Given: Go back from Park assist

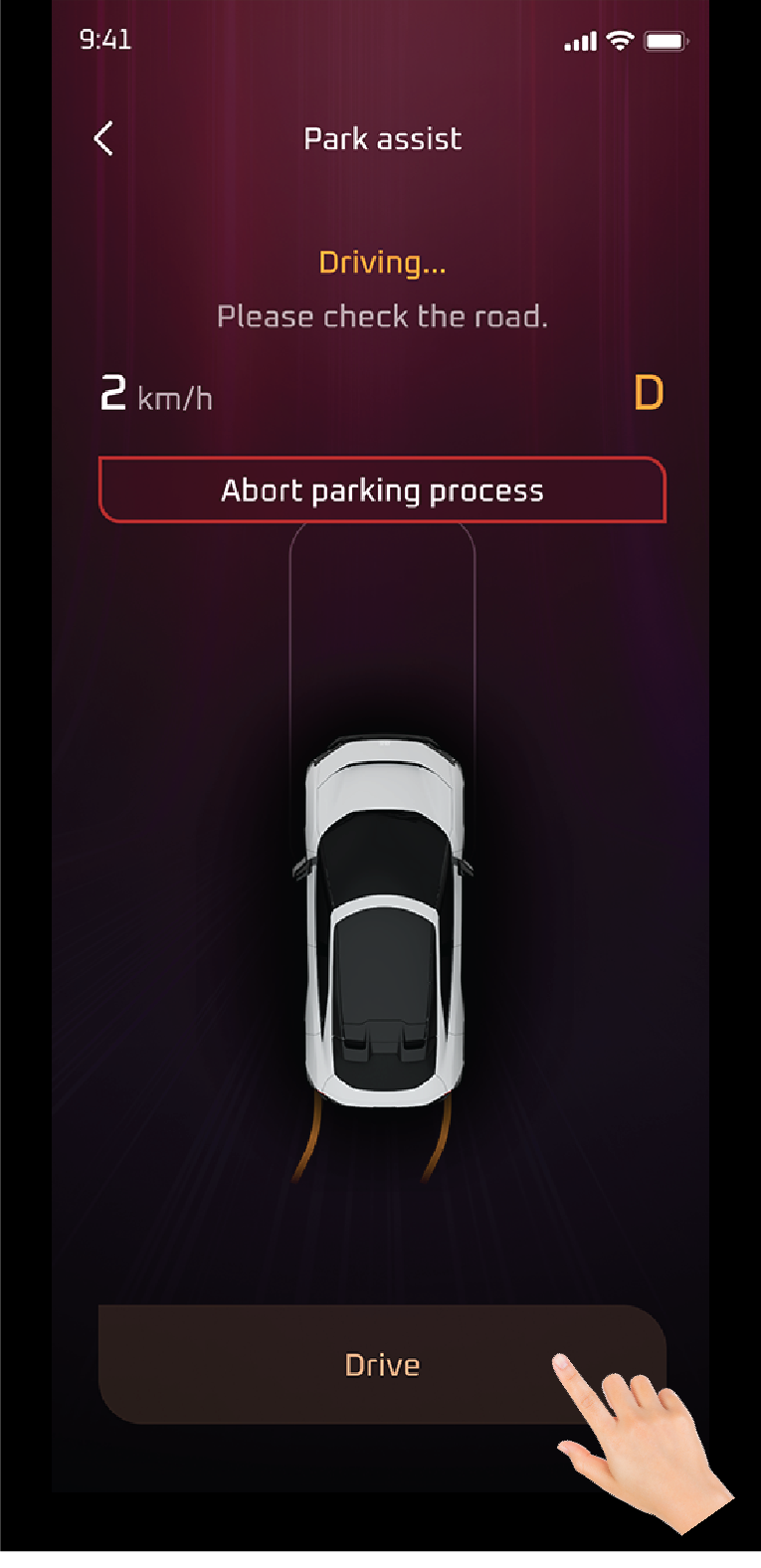Looking at the screenshot, I should coord(103,138).
